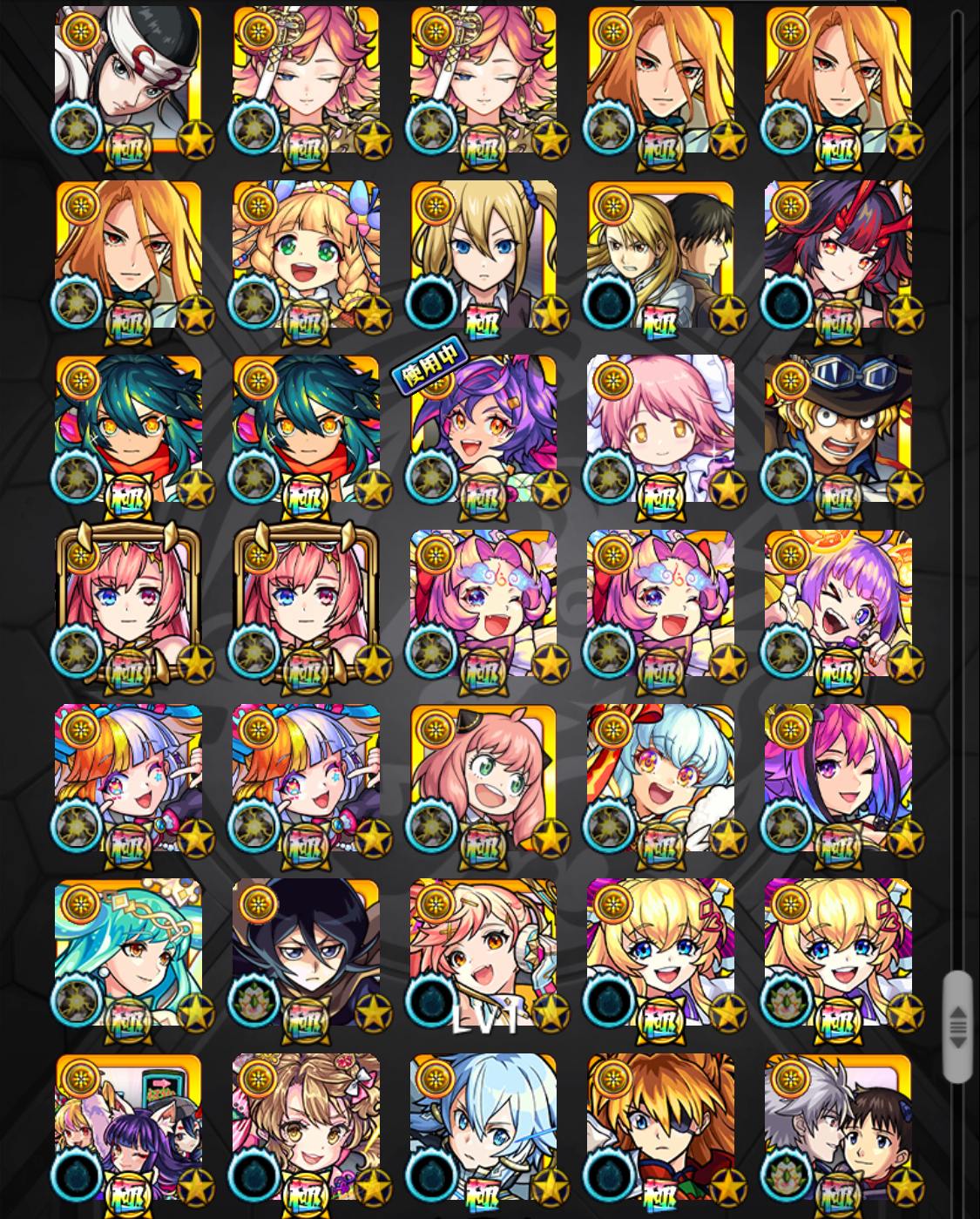The width and height of the screenshot is (980, 1219).
Task: Open the purple-haired character marked 使用中
Action: [x=483, y=430]
